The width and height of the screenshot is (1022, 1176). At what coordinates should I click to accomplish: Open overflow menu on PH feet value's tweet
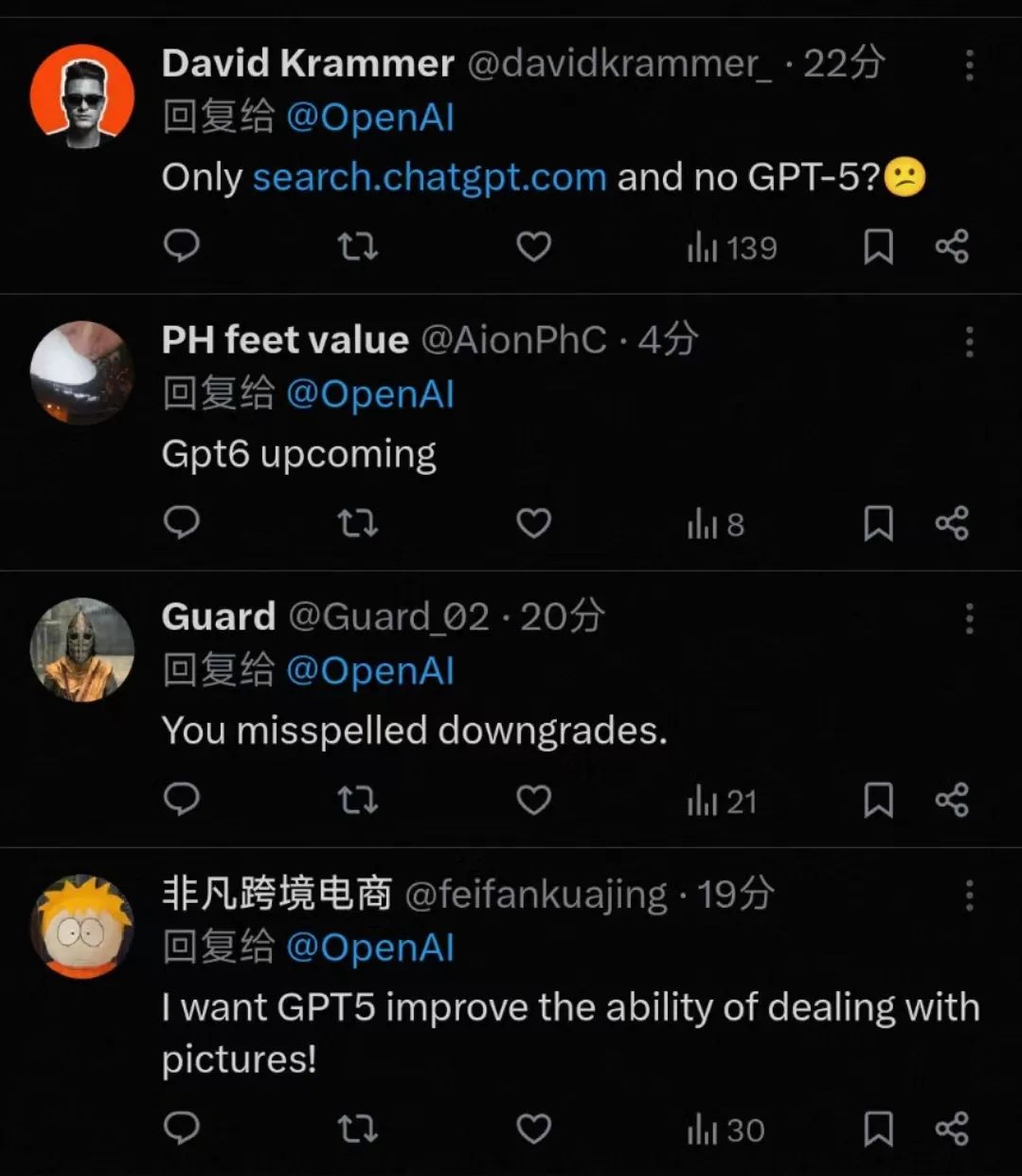click(969, 342)
